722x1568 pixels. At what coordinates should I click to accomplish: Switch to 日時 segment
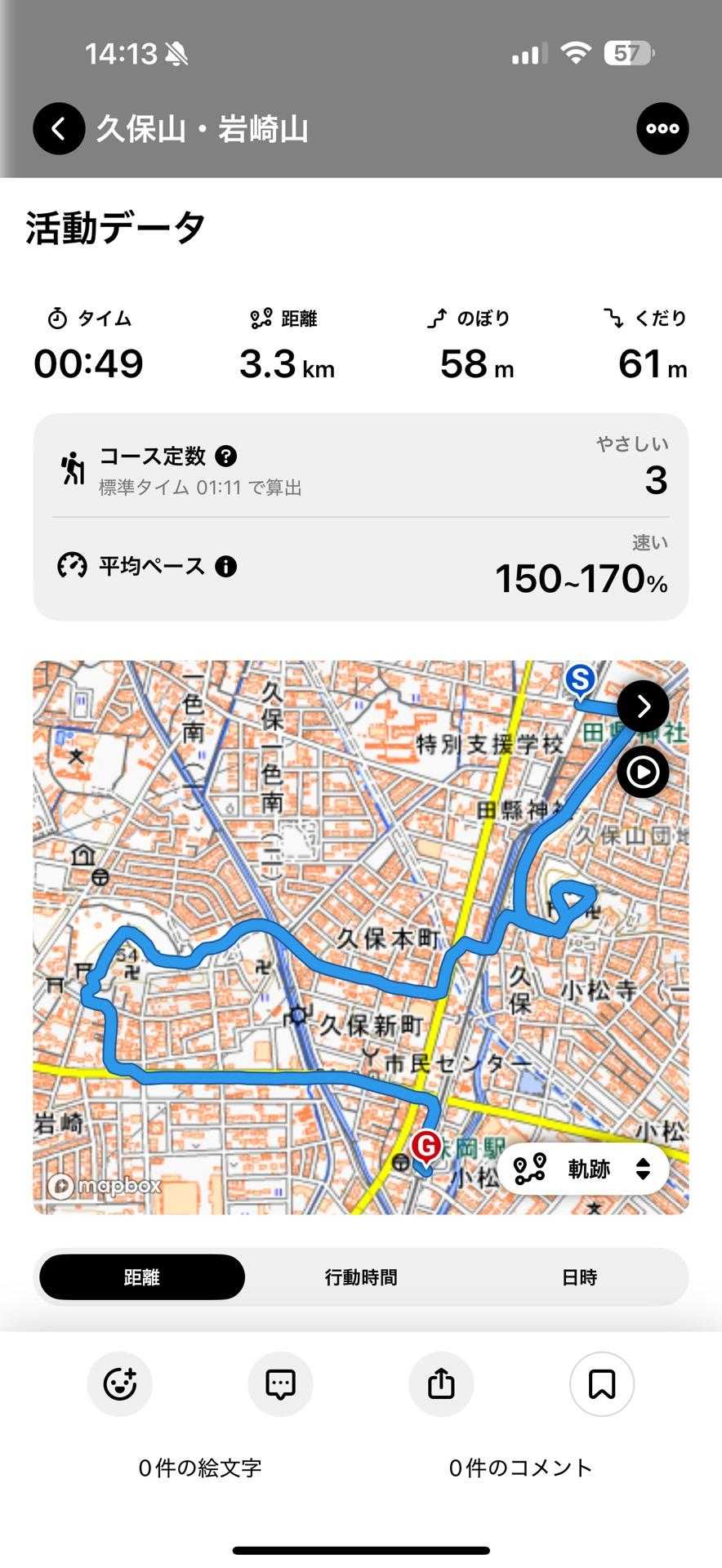point(579,1277)
